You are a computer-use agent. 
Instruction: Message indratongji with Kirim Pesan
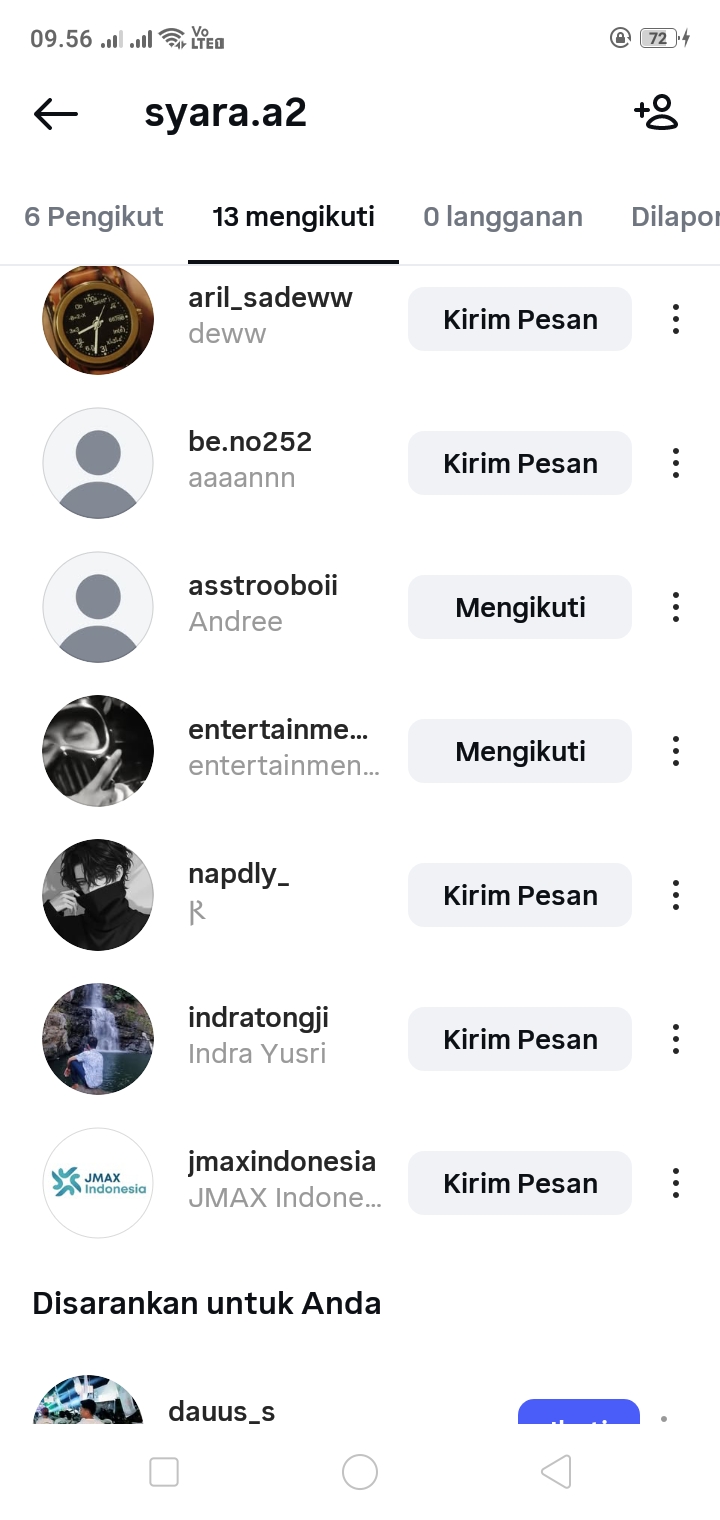pos(520,1040)
